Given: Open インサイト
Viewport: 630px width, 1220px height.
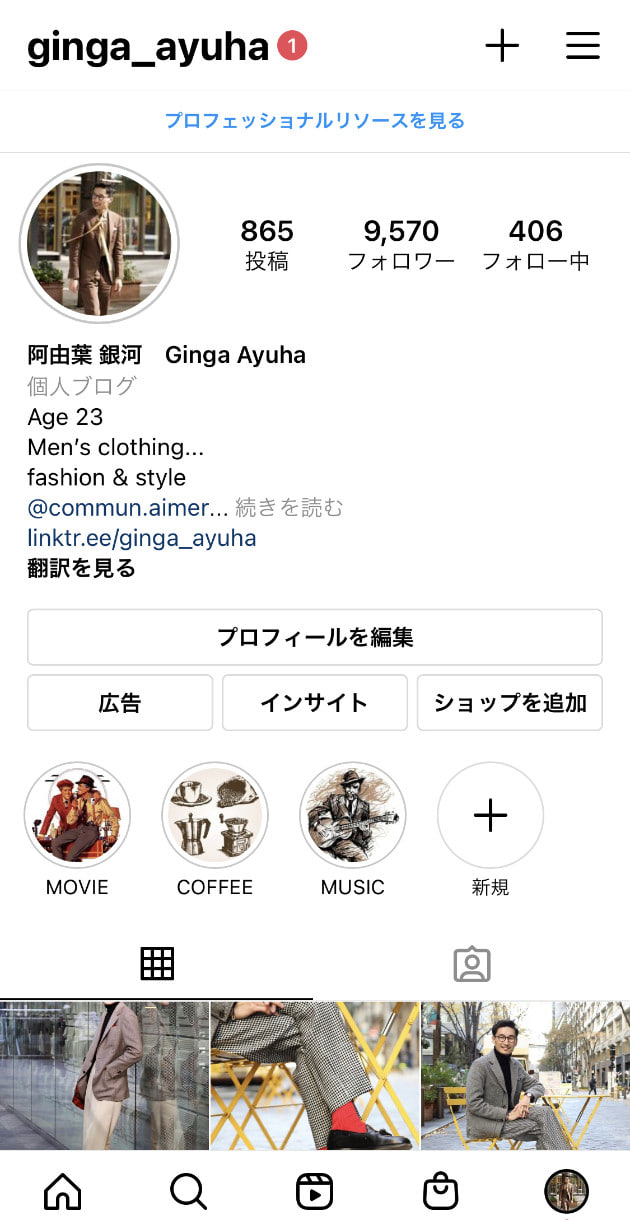Looking at the screenshot, I should click(315, 703).
